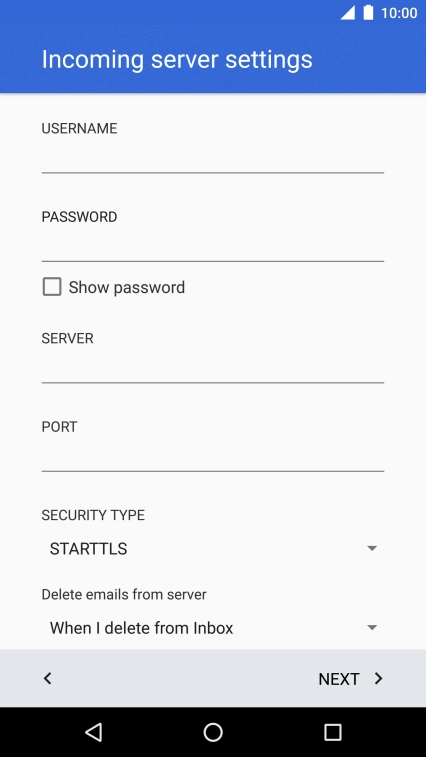Focus the Password input field

click(213, 246)
